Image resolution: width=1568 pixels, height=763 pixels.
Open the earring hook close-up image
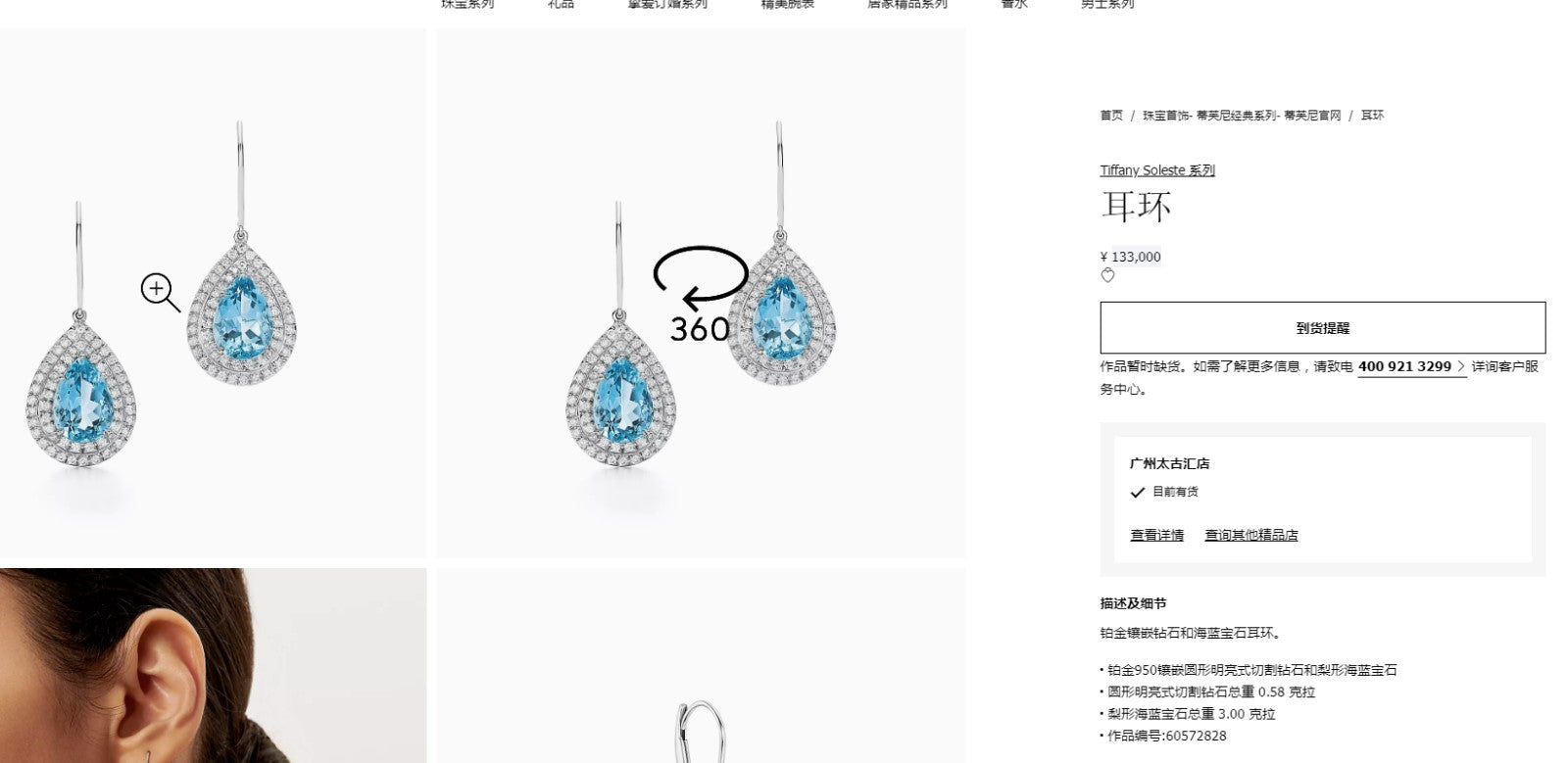point(701,686)
